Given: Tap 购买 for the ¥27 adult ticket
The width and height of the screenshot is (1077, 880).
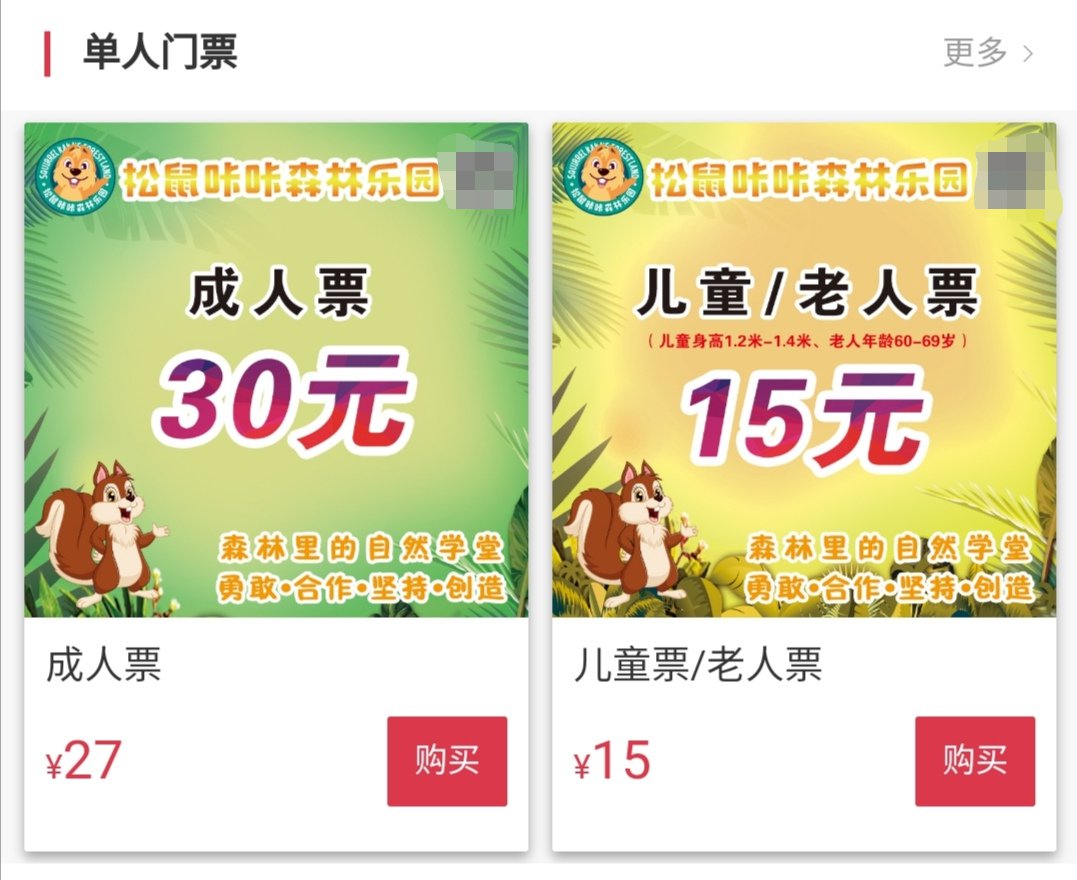Looking at the screenshot, I should click(447, 761).
